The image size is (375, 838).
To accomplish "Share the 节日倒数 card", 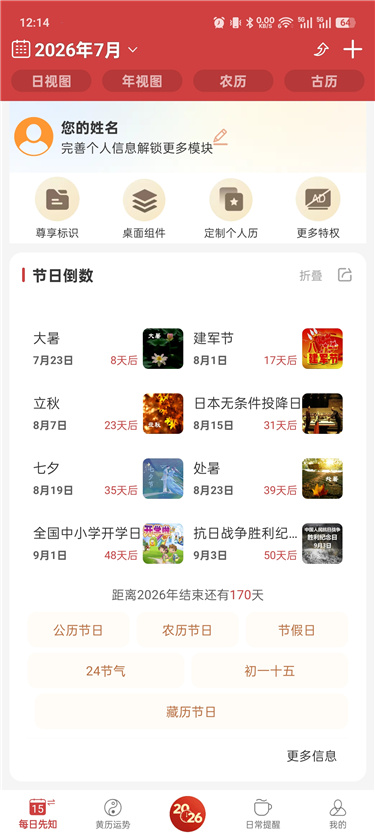I will coord(345,275).
